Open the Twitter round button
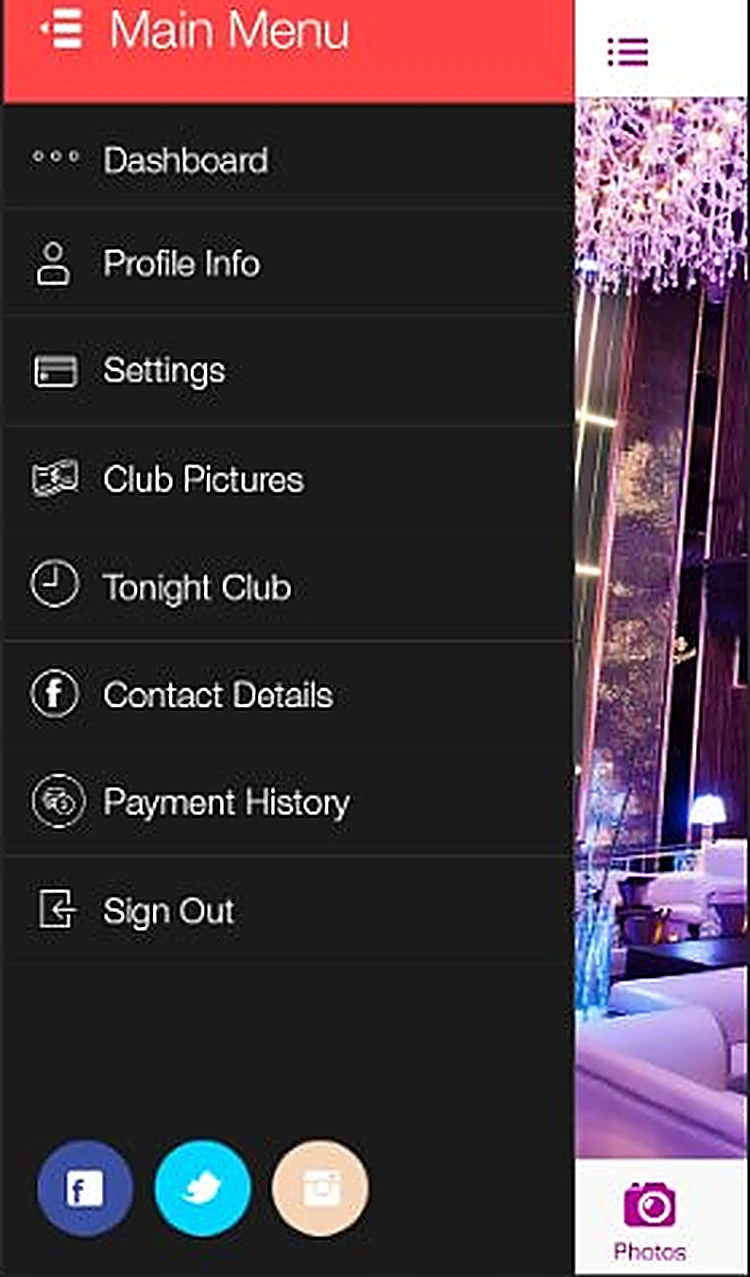 click(203, 1189)
